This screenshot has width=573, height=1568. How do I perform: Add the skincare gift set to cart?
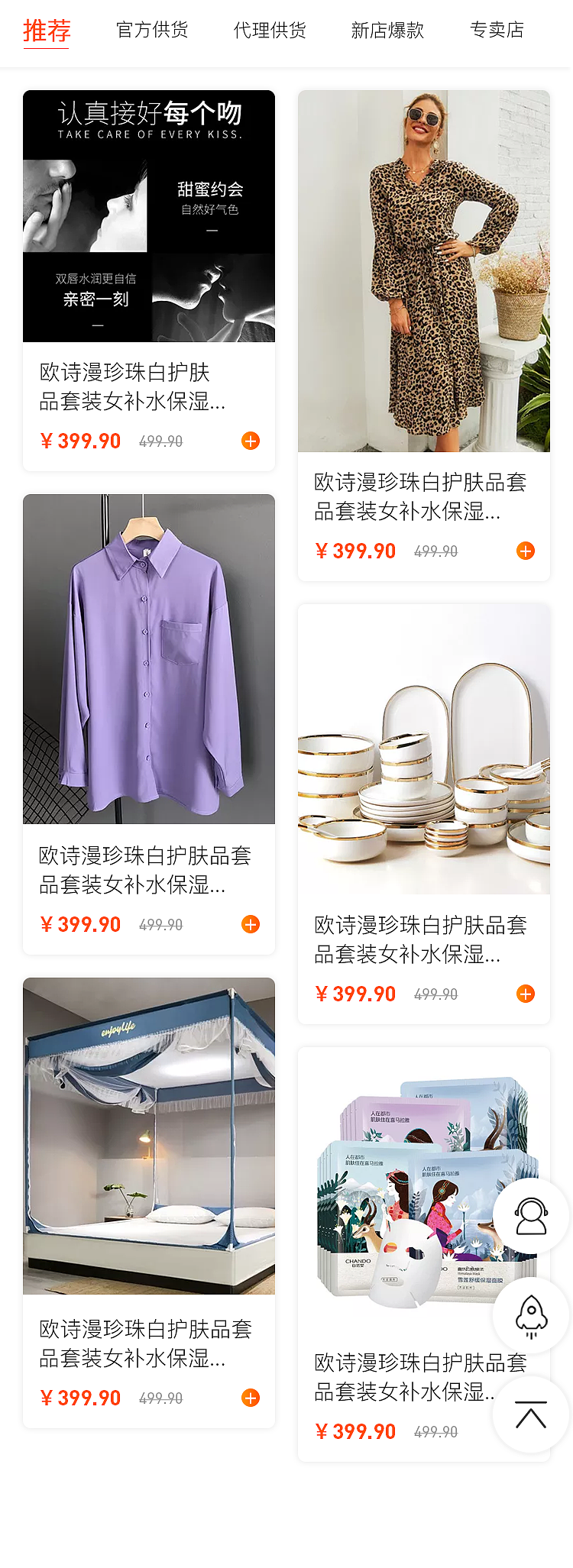249,441
